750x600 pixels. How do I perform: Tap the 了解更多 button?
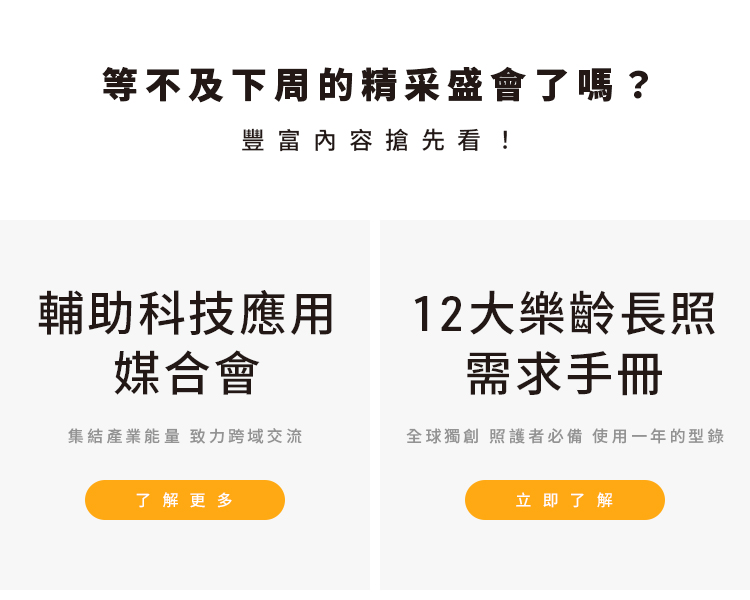point(185,500)
